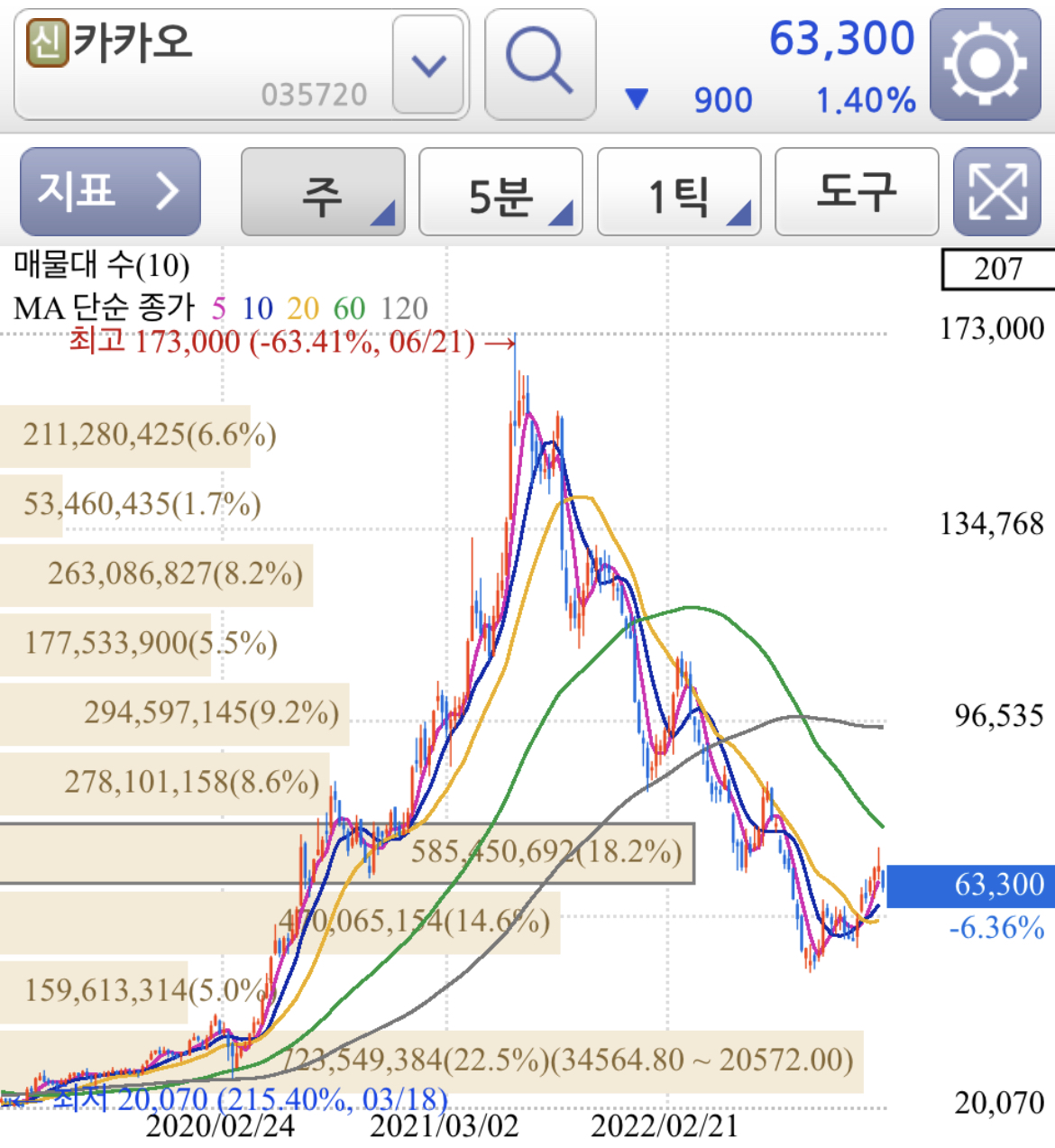Open the 주 timeframe dropdown
Image resolution: width=1055 pixels, height=1148 pixels.
323,192
